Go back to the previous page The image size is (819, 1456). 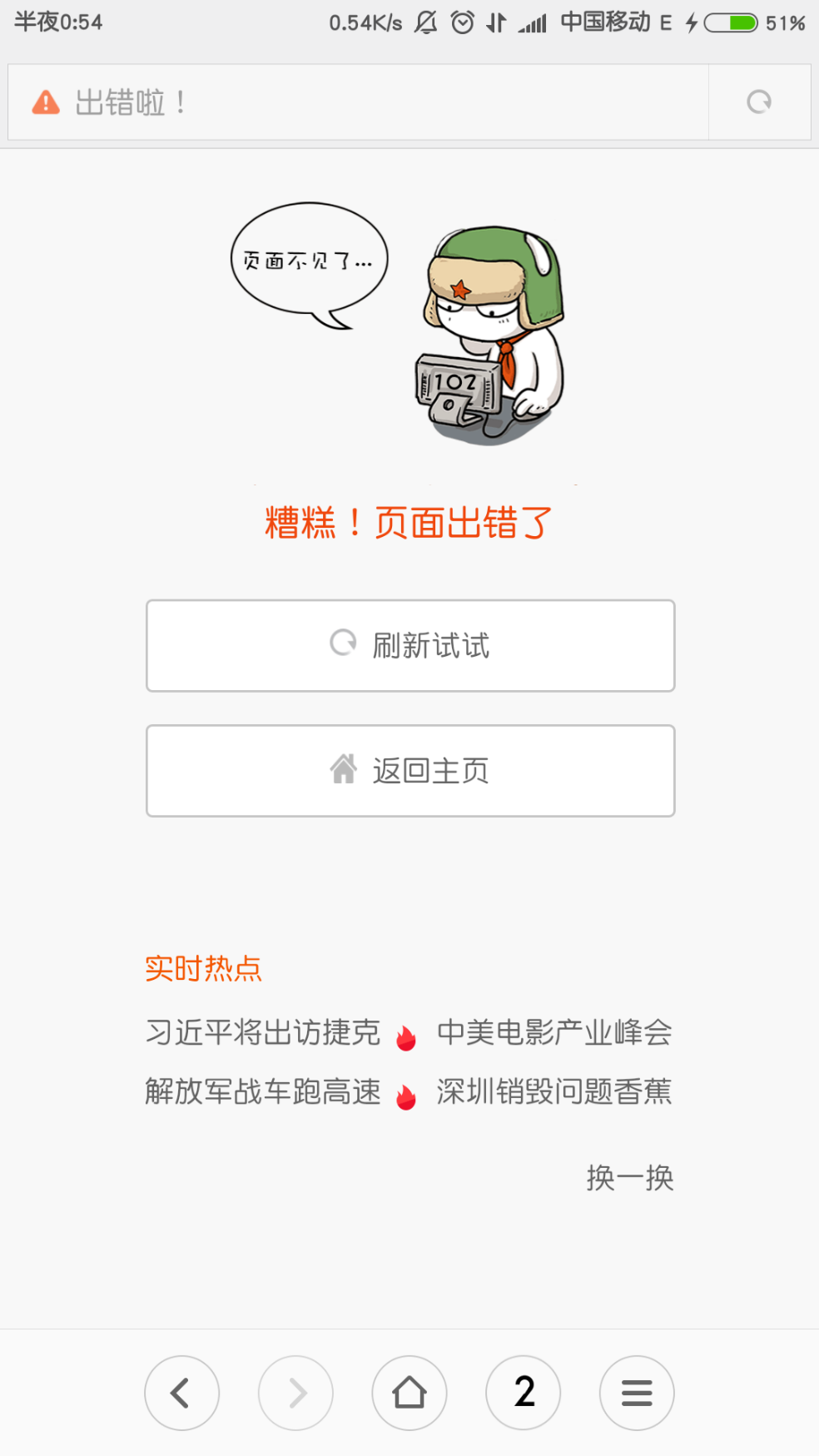coord(181,1393)
